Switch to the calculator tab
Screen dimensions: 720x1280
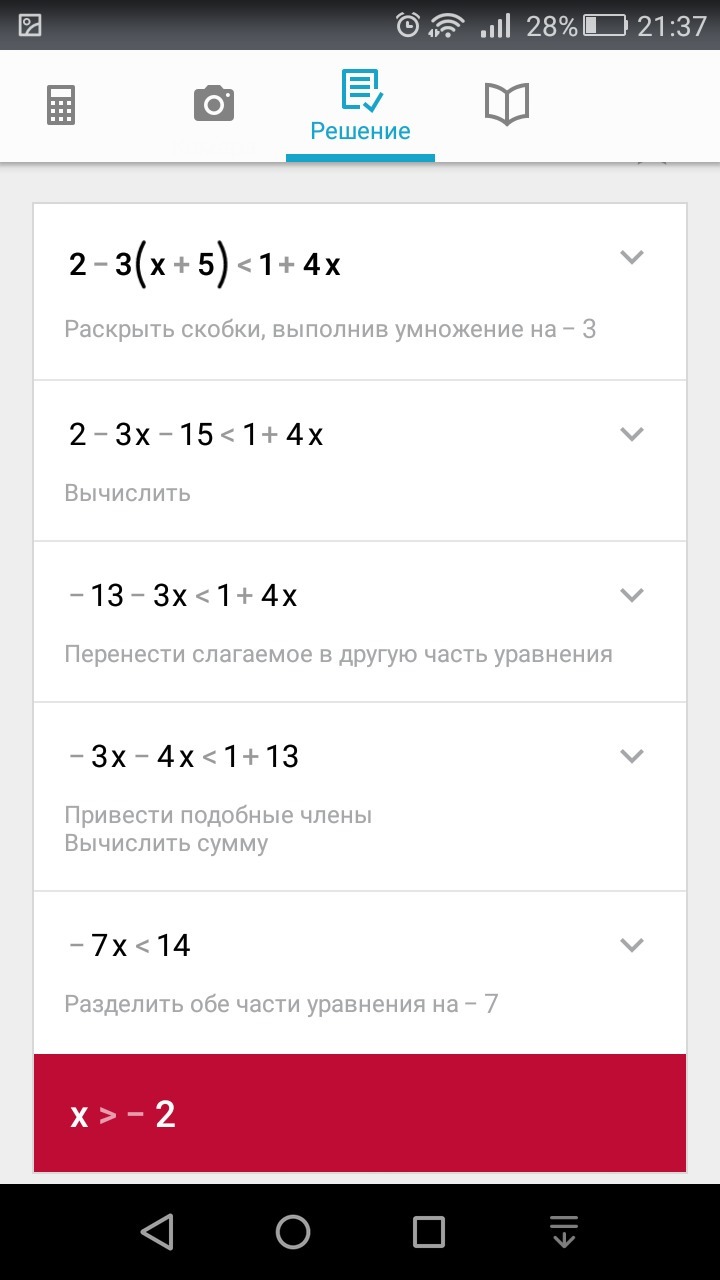click(61, 105)
